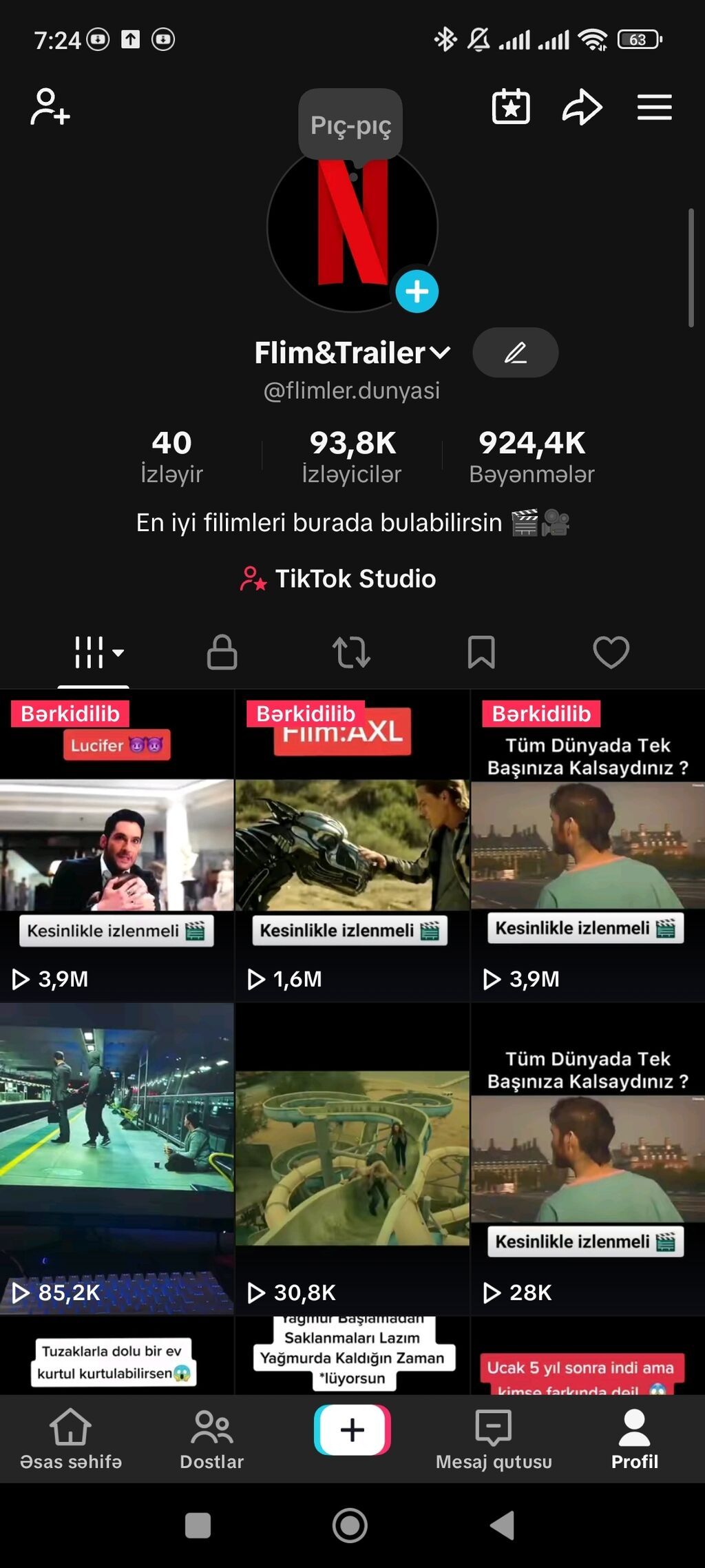Open the private videos lock tab

(222, 652)
